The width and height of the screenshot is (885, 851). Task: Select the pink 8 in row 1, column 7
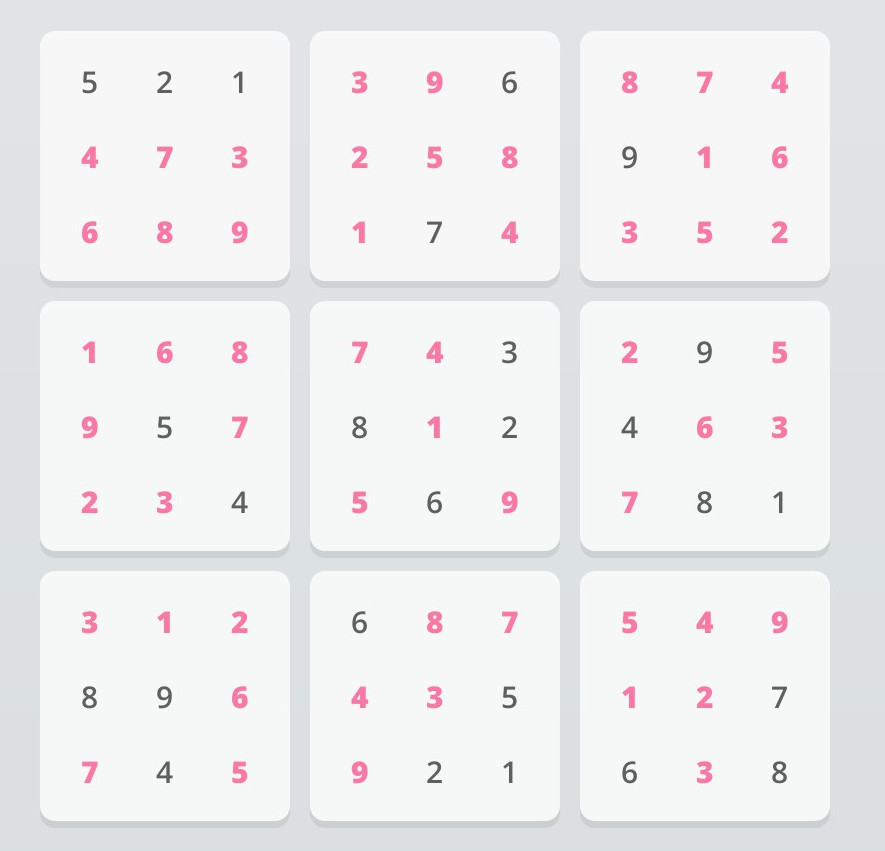[629, 82]
